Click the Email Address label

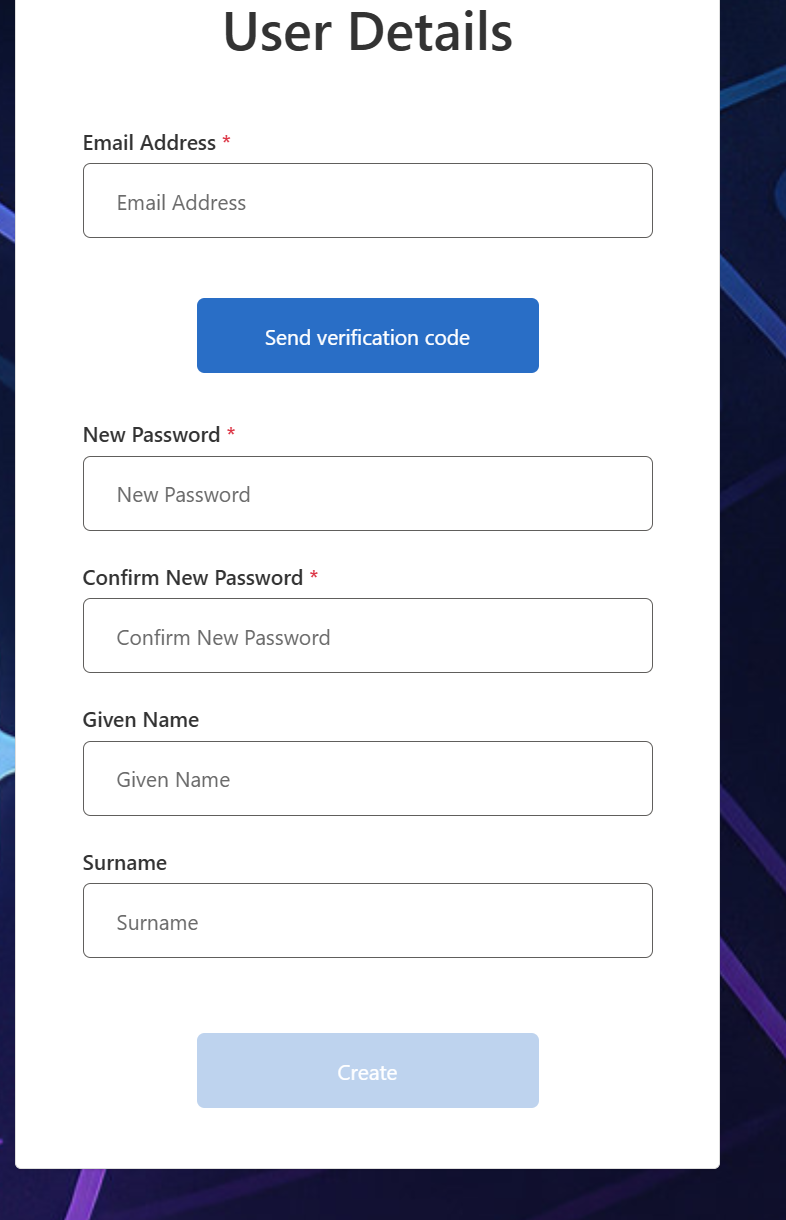pos(147,143)
